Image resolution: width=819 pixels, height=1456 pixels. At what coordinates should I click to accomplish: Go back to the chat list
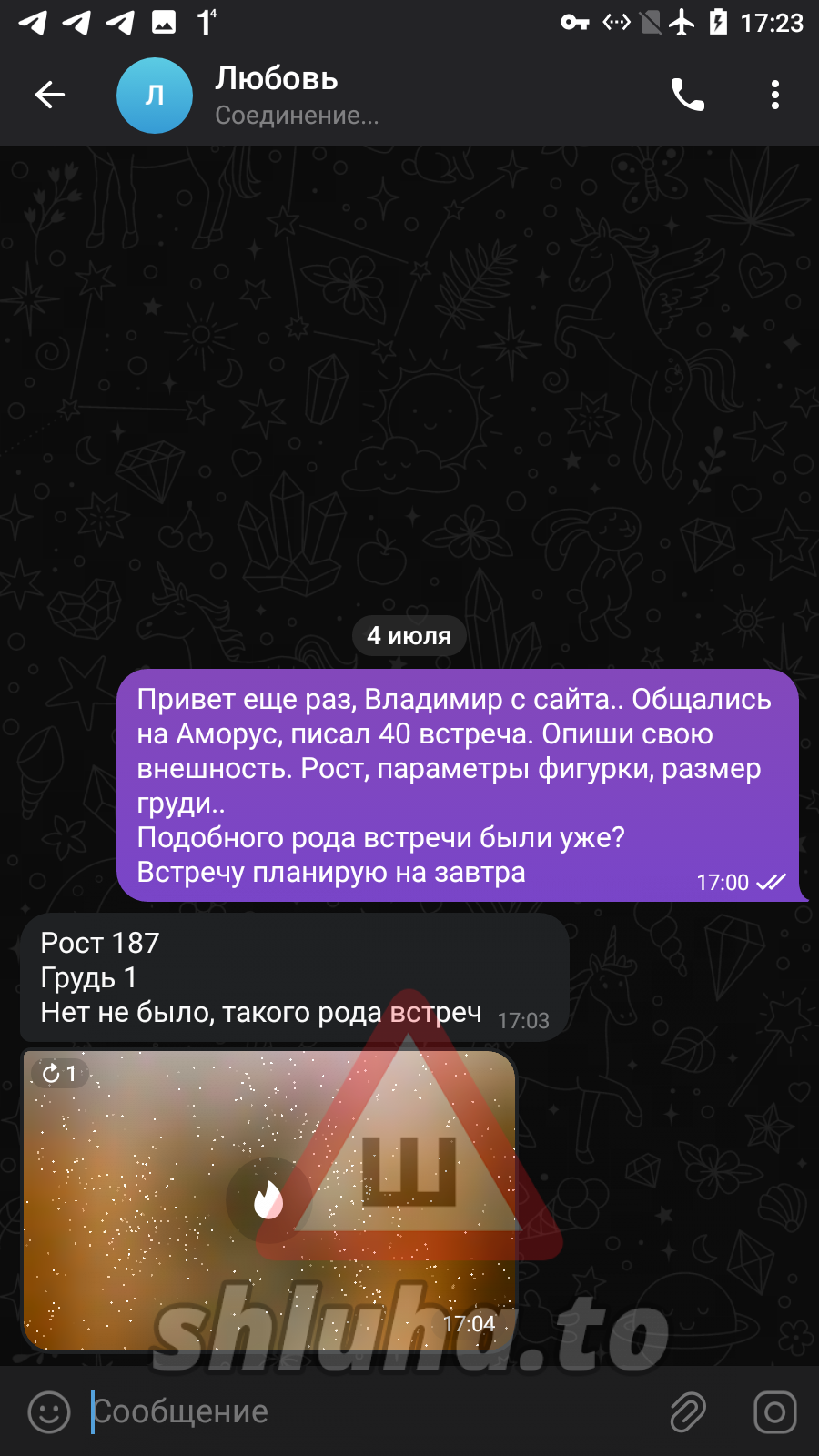click(x=50, y=95)
